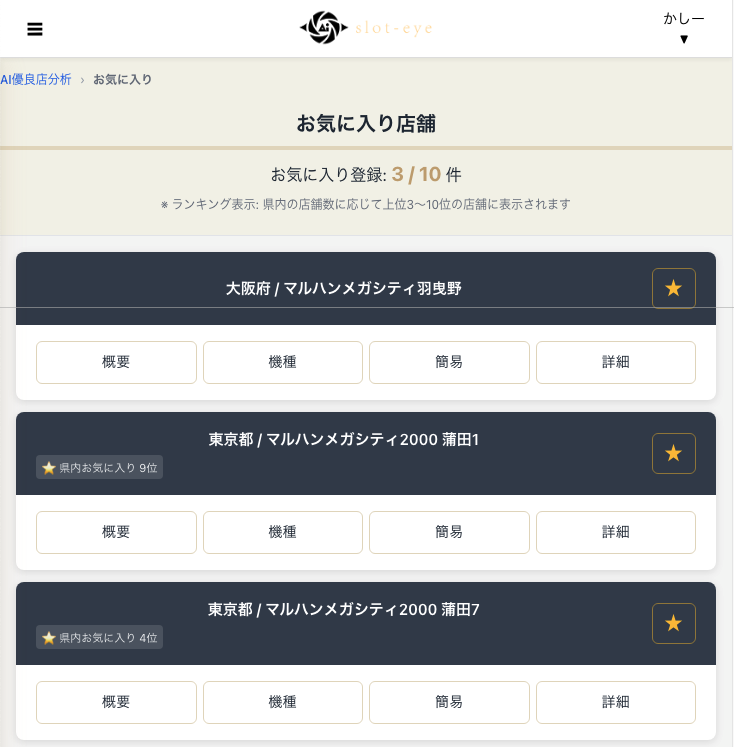Open 詳細 for 蒲田7 store

click(615, 702)
